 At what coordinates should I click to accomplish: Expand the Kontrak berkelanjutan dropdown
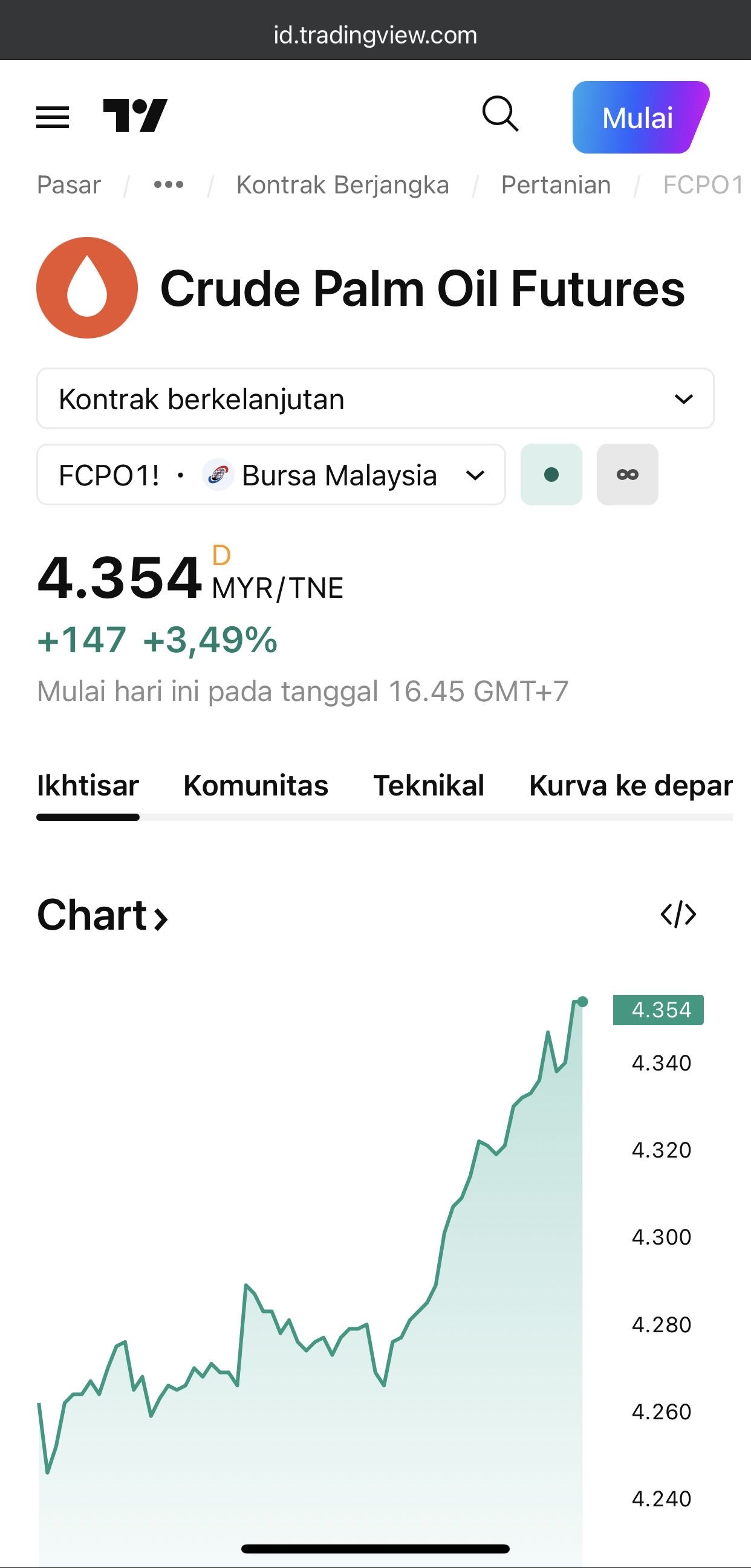coord(375,400)
